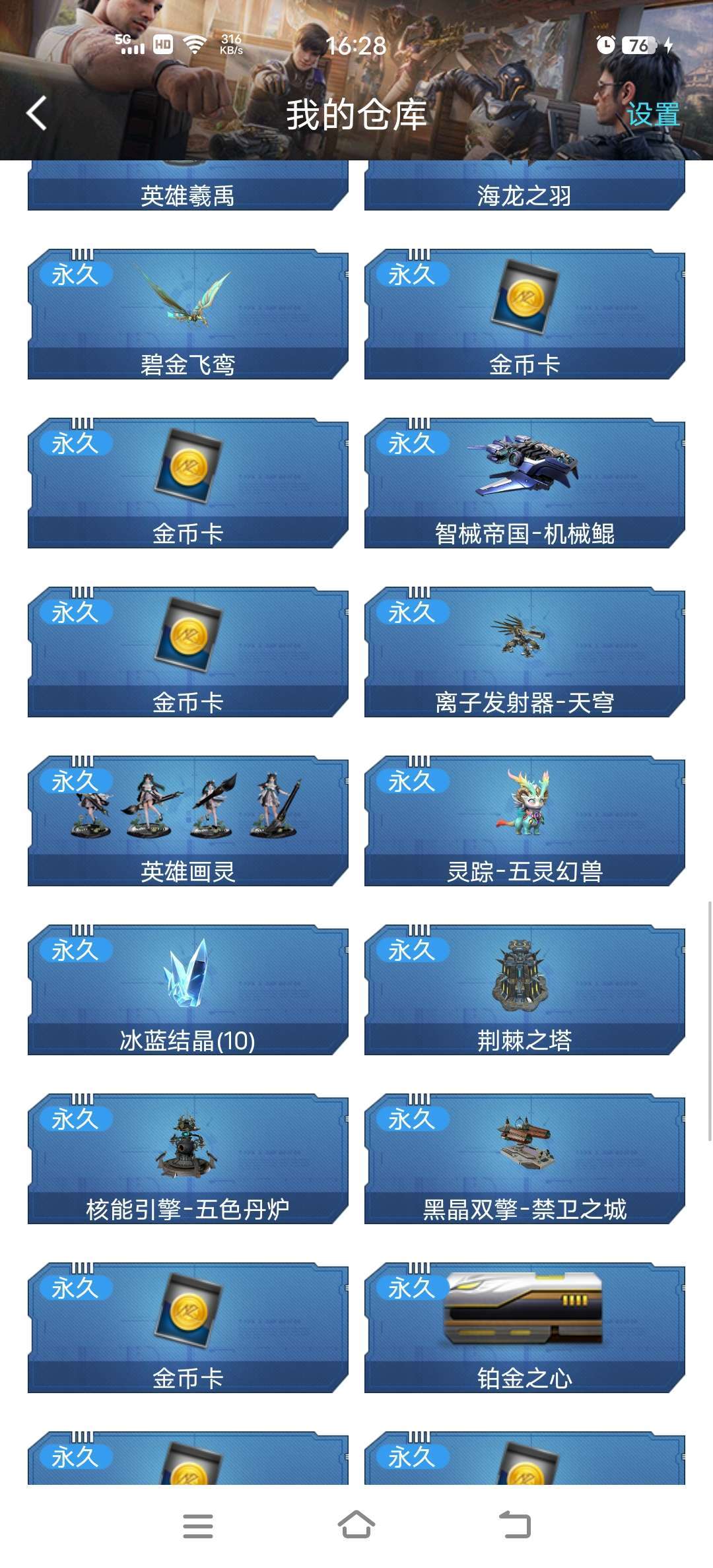Open the 碧金飞鸾 item card
Viewport: 713px width, 1568px height.
187,314
